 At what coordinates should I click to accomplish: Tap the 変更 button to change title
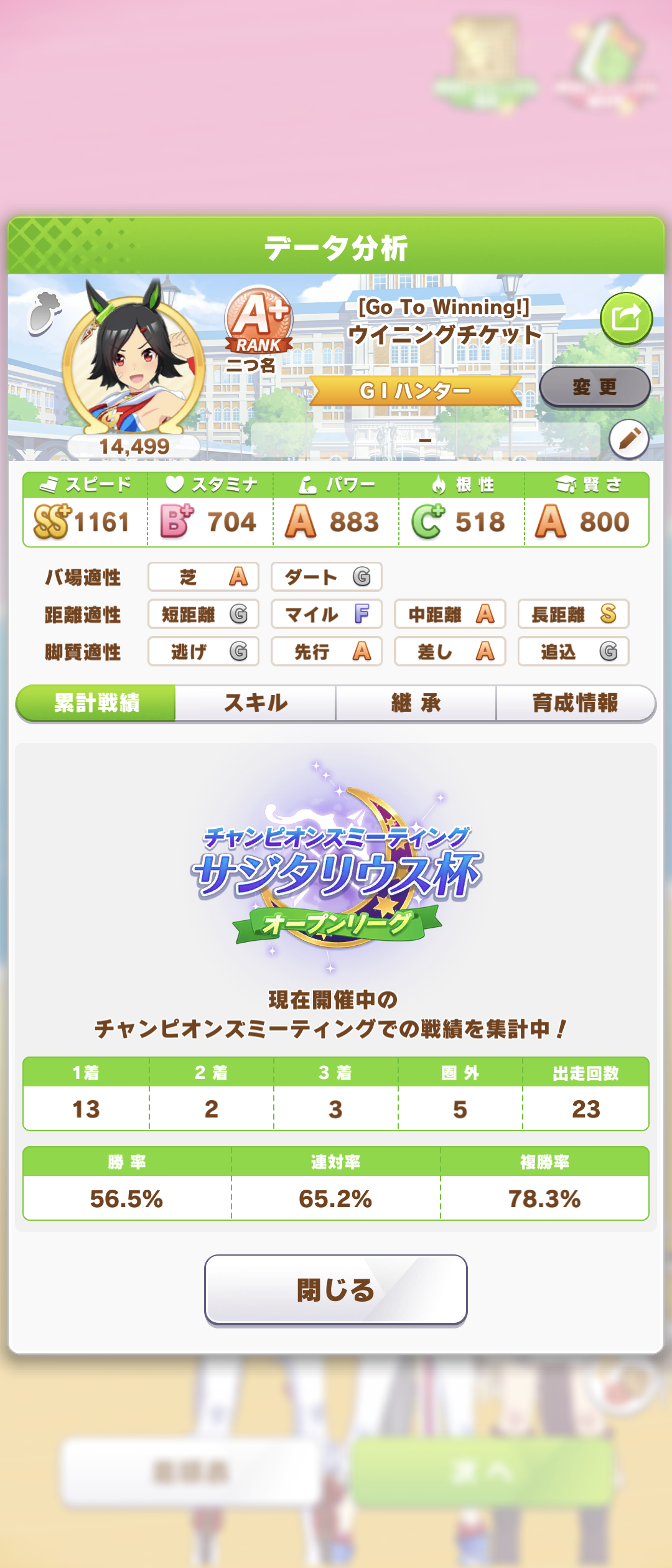[594, 387]
